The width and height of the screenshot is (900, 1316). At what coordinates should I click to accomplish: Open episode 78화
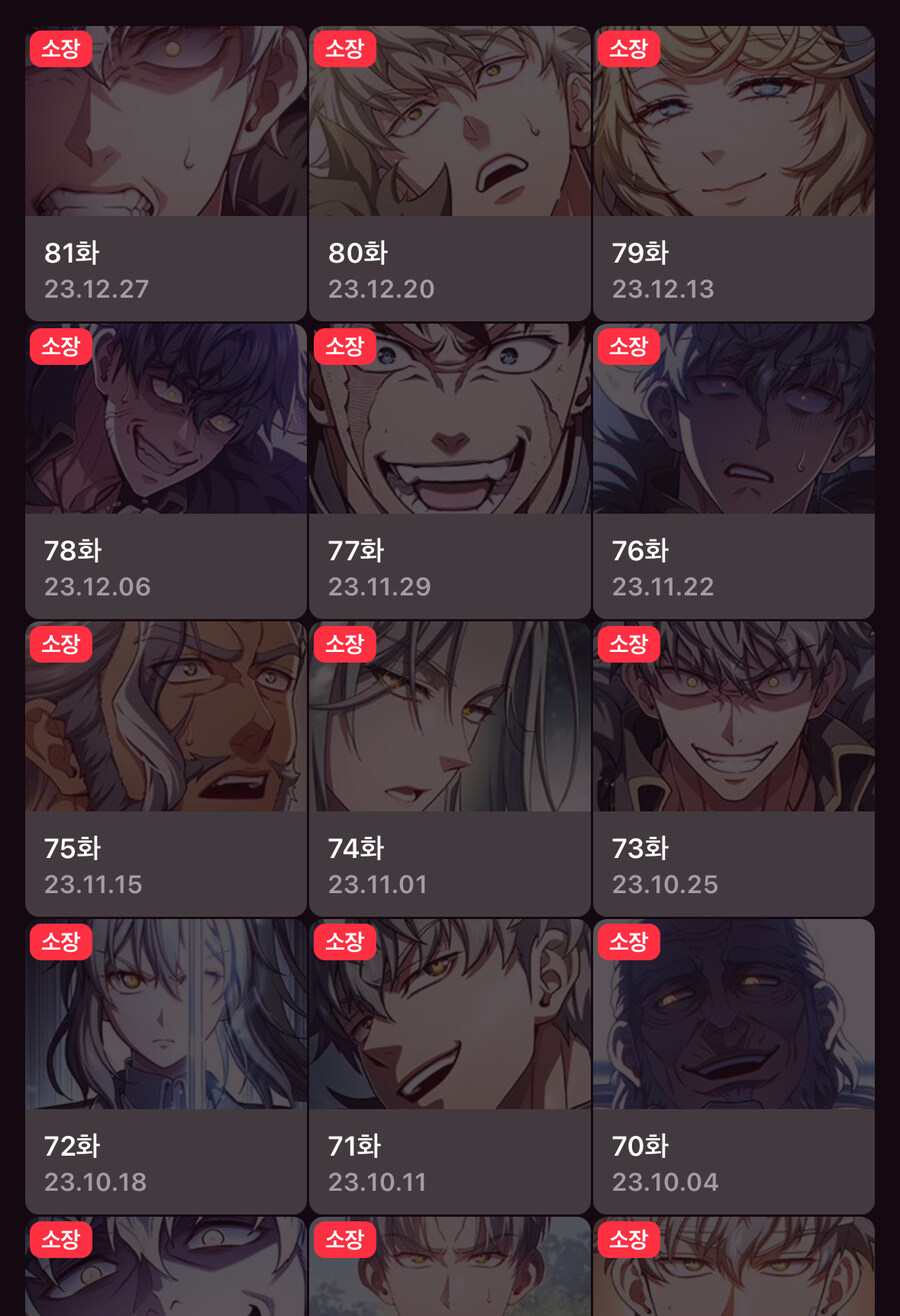tap(165, 470)
